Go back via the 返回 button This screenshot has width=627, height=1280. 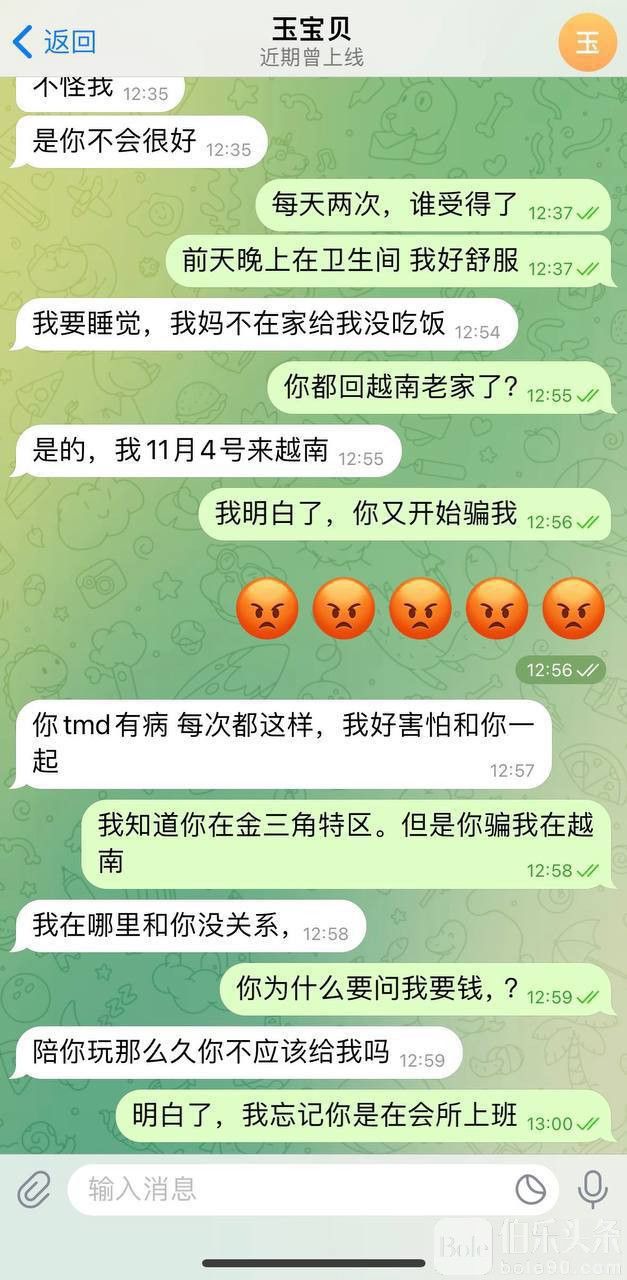(55, 42)
